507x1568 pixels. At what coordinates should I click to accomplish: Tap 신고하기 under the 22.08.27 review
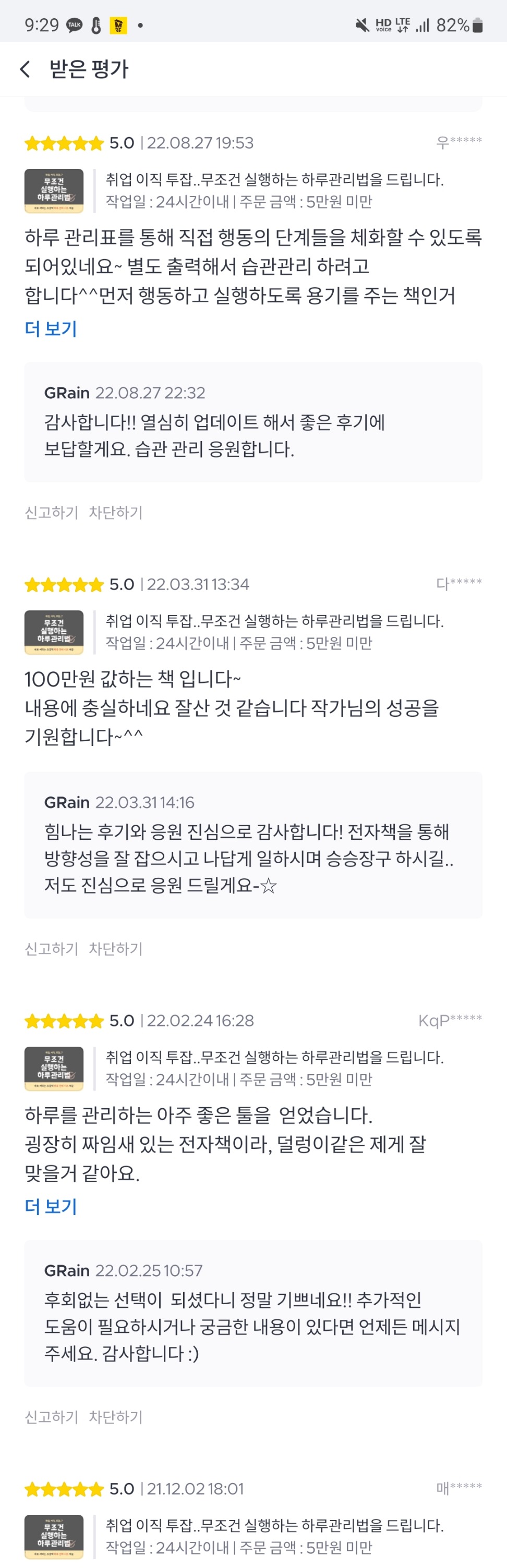[51, 512]
